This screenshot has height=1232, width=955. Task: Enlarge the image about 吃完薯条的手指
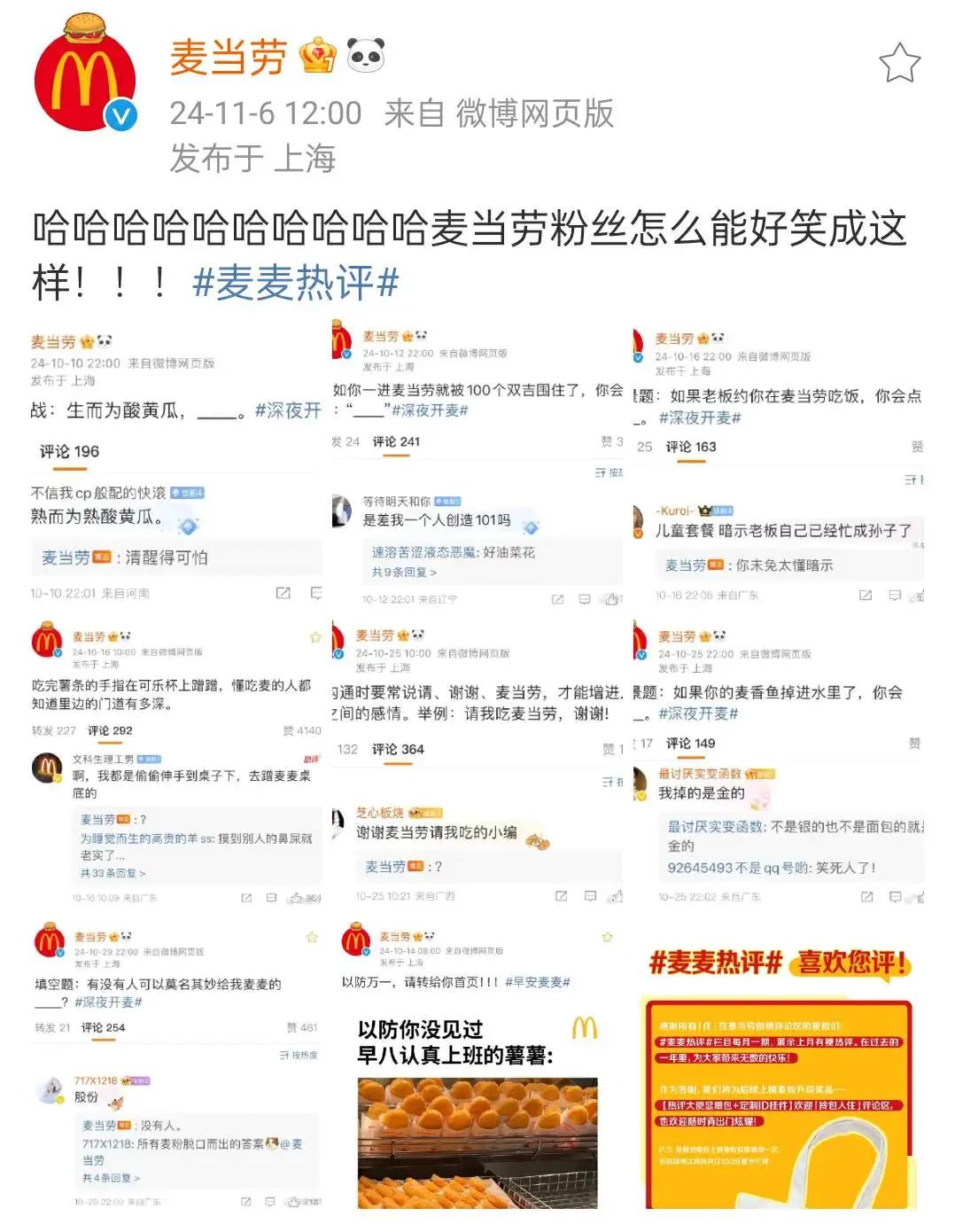pyautogui.click(x=176, y=764)
